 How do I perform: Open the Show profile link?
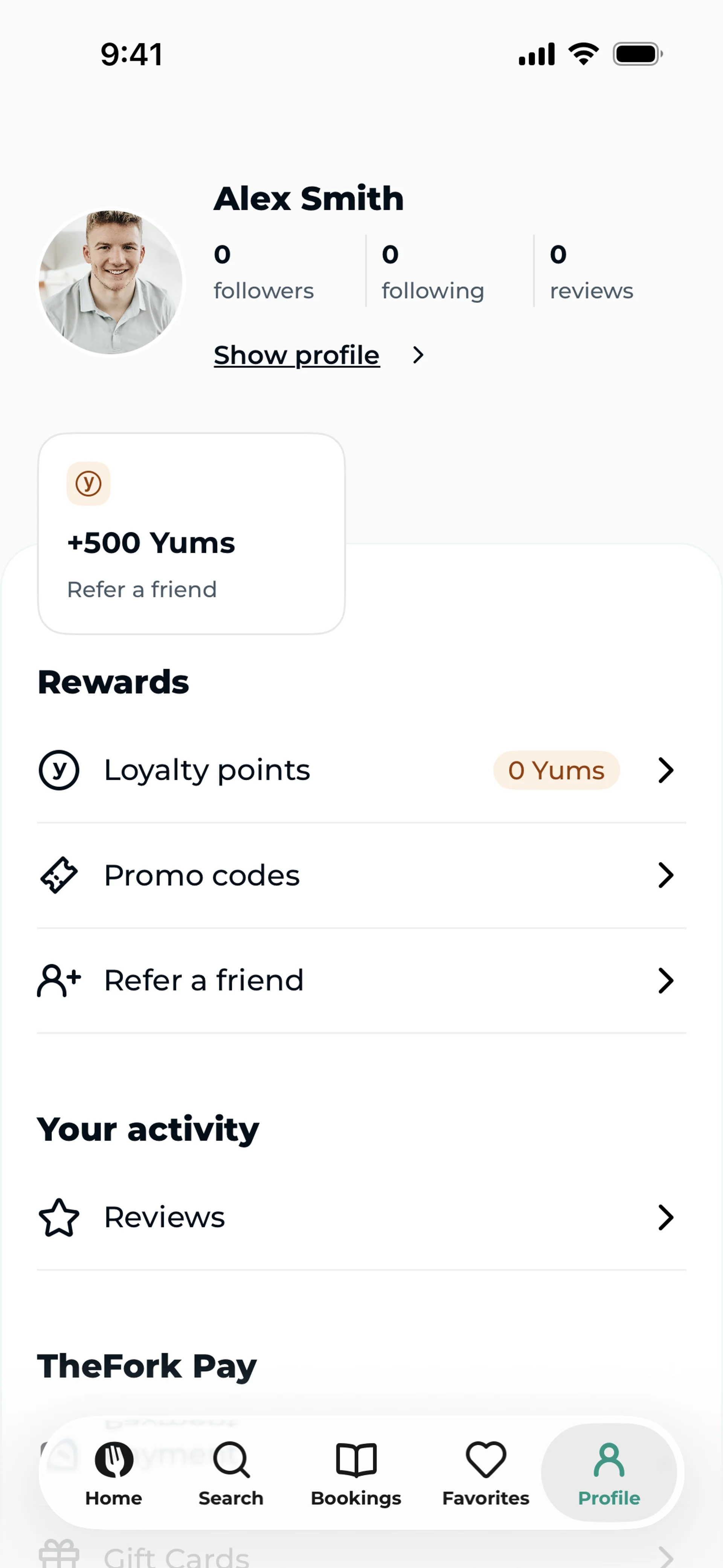point(297,355)
